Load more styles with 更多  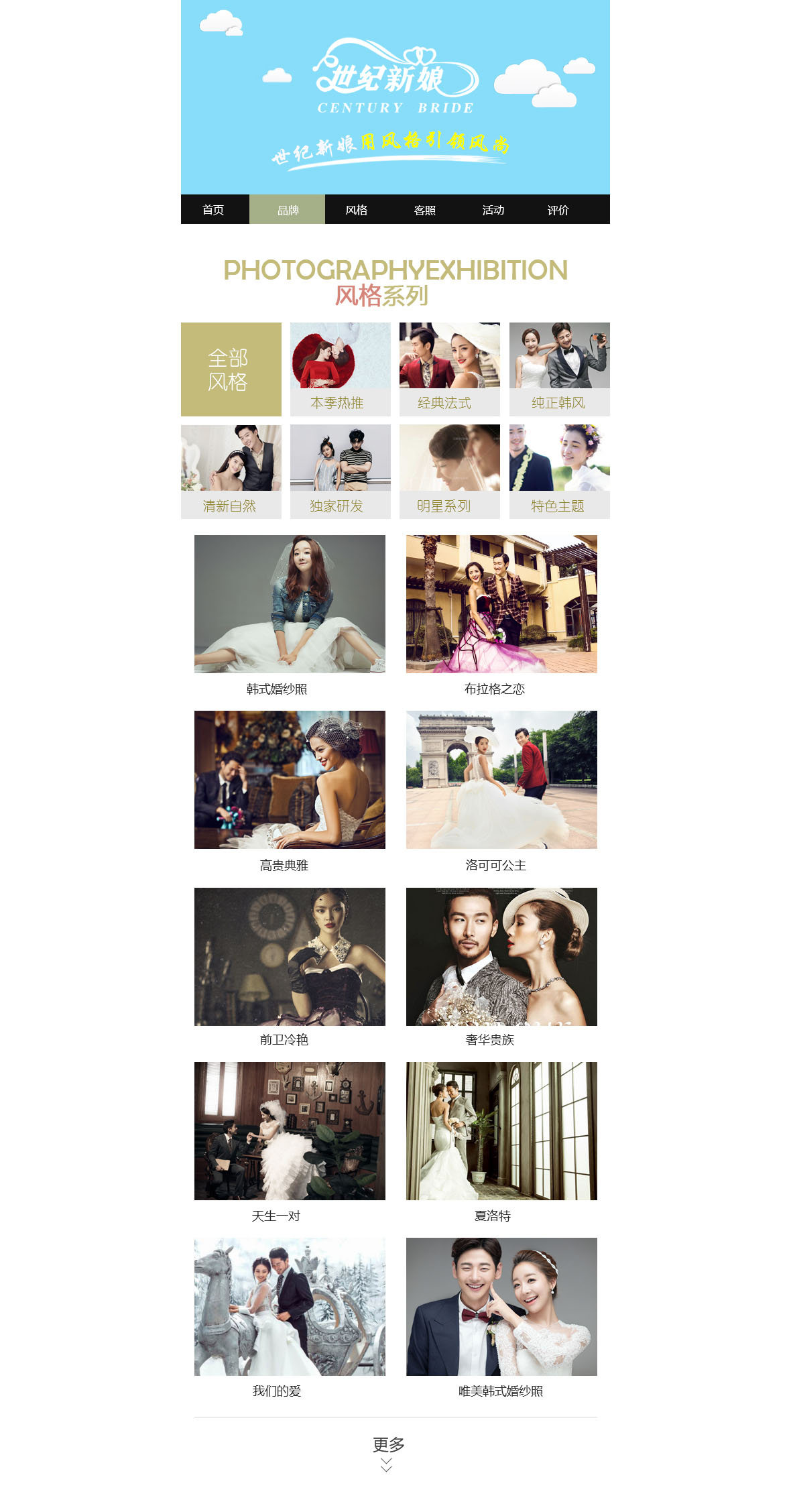[388, 1452]
